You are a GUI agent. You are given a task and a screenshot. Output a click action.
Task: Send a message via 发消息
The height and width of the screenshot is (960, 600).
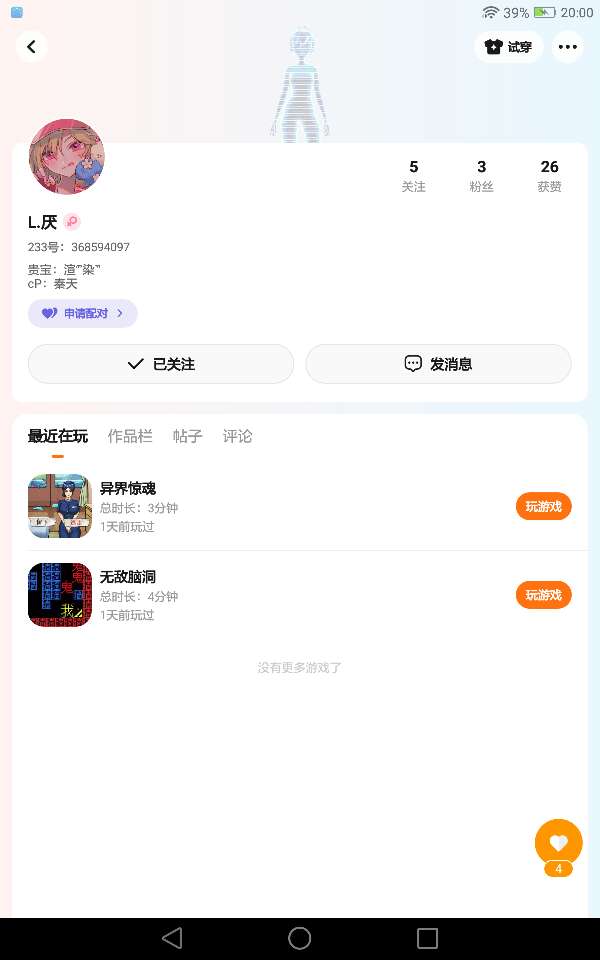coord(438,364)
